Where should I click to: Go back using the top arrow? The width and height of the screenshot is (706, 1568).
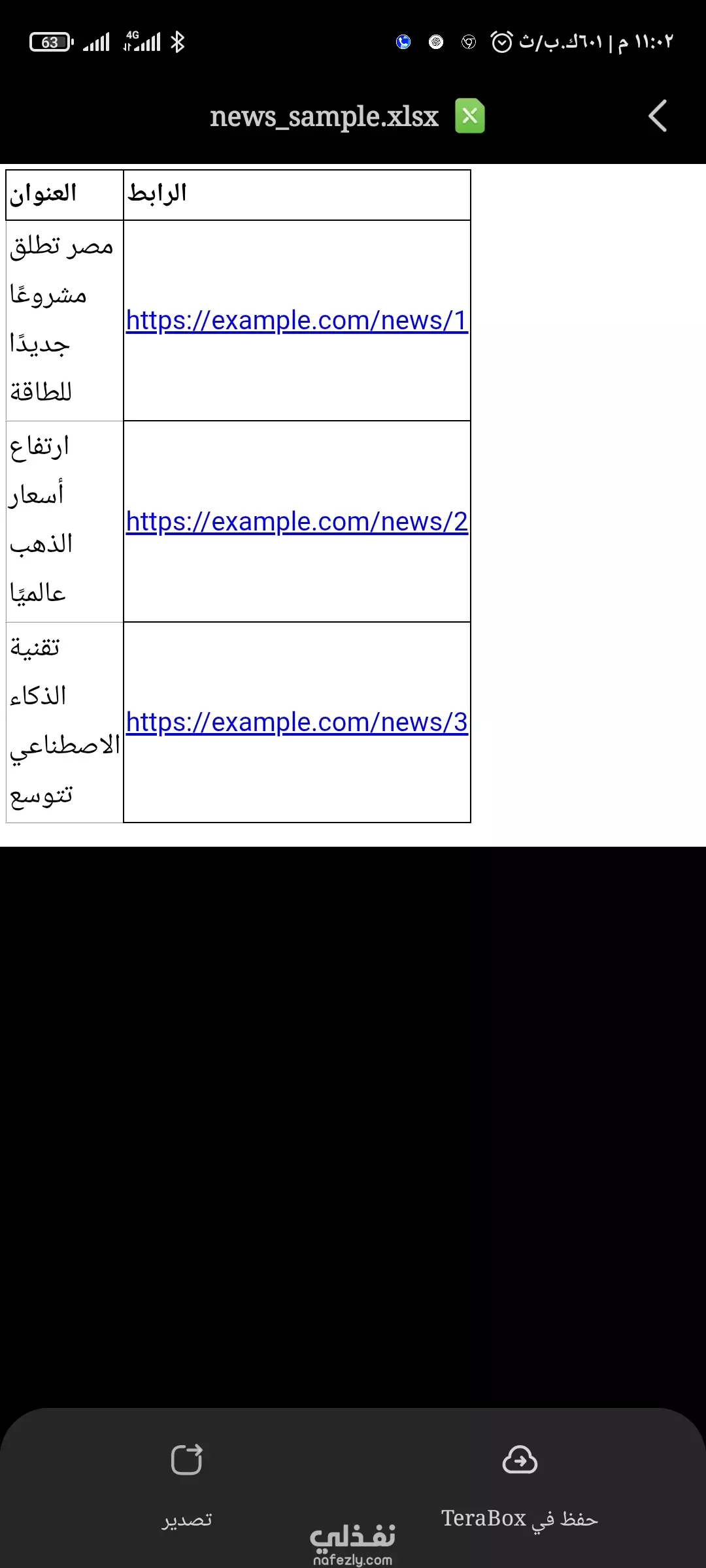658,116
